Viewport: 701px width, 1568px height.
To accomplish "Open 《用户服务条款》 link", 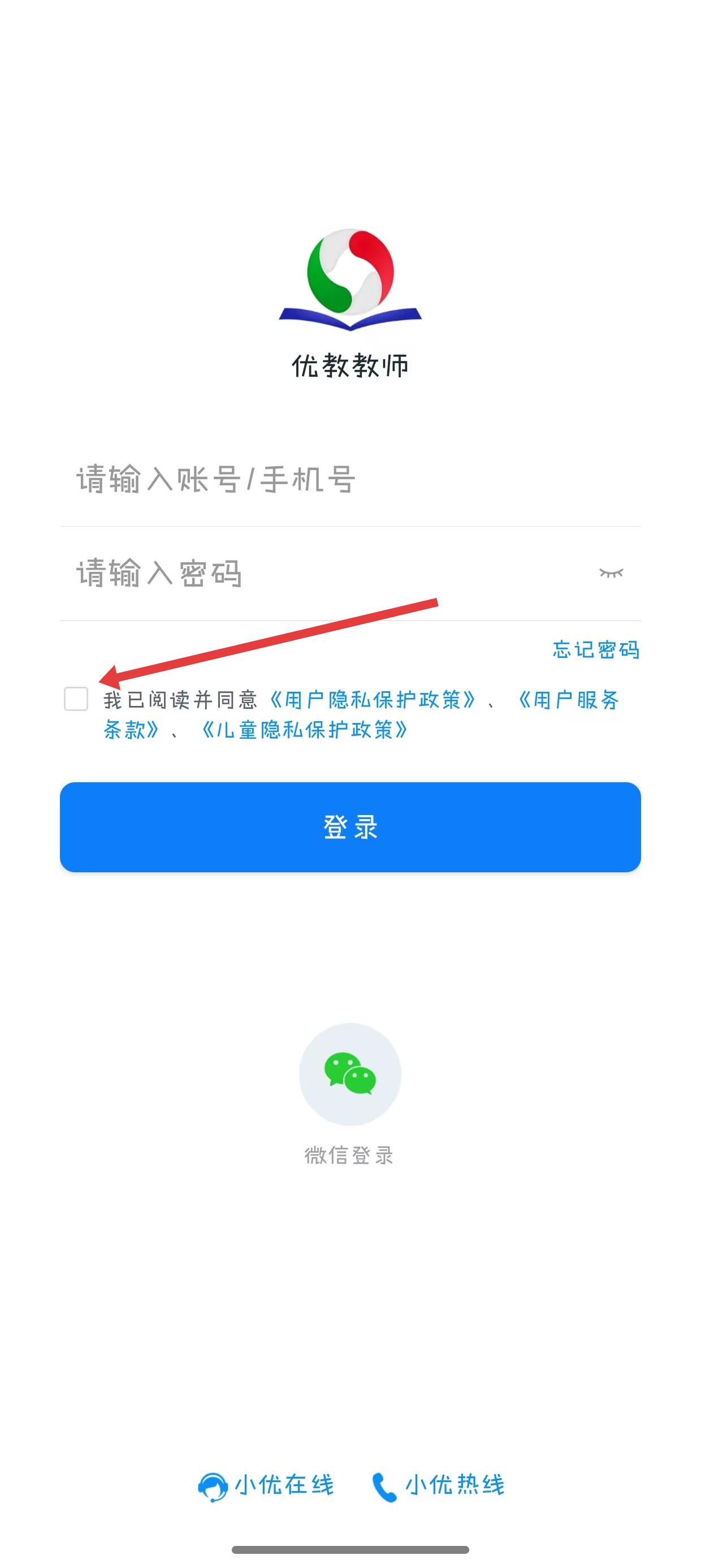I will pos(569,701).
